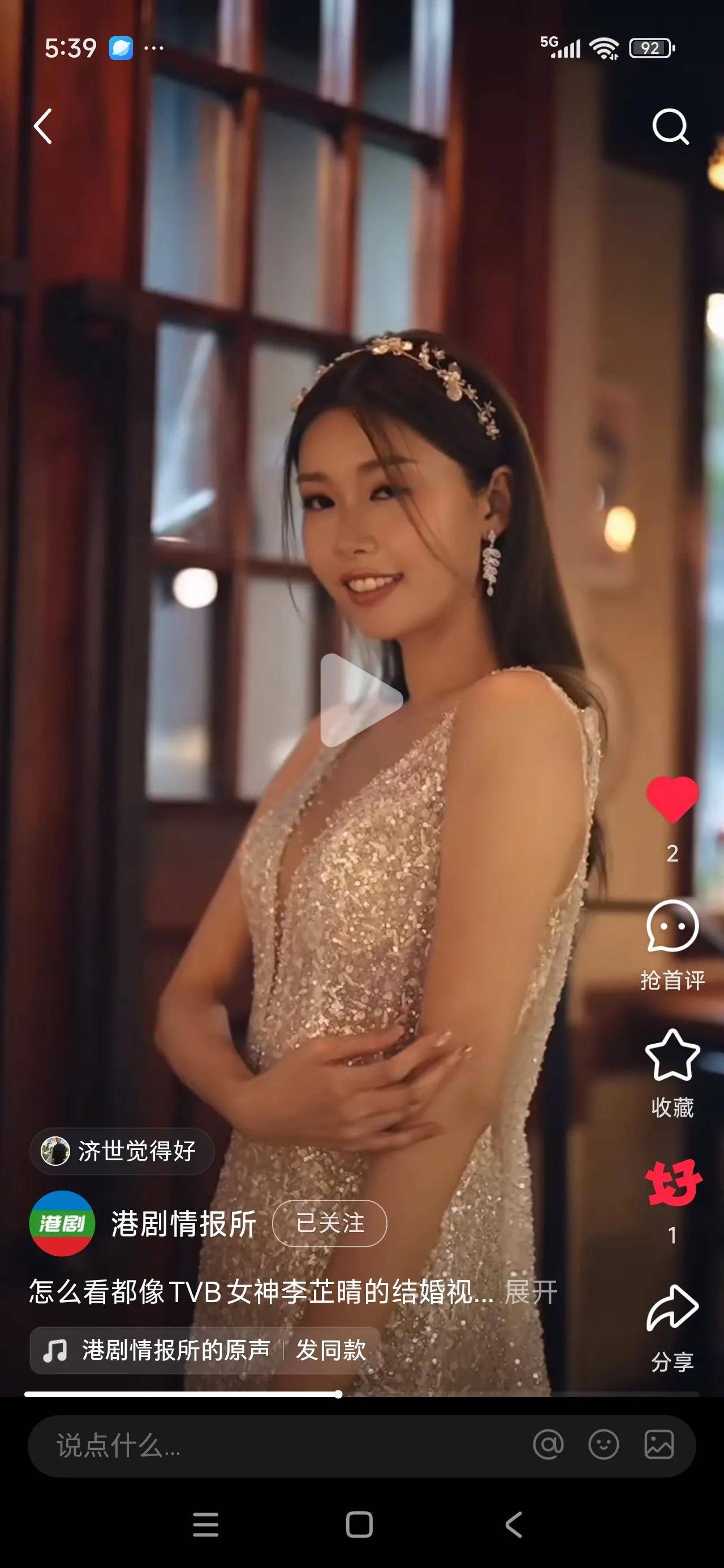
Task: Open 港剧情报所 profile avatar
Action: [62, 1224]
